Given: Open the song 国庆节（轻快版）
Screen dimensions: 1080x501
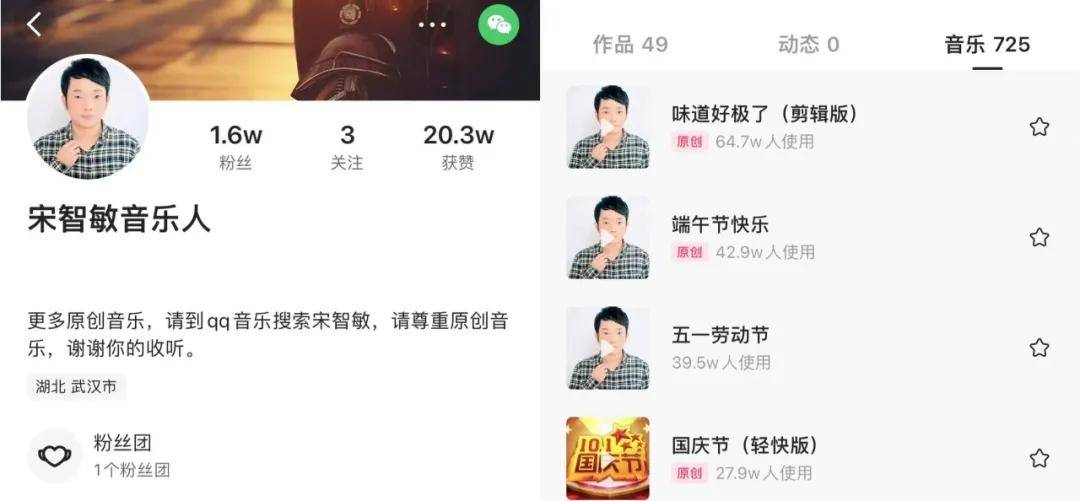Looking at the screenshot, I should click(x=745, y=446).
